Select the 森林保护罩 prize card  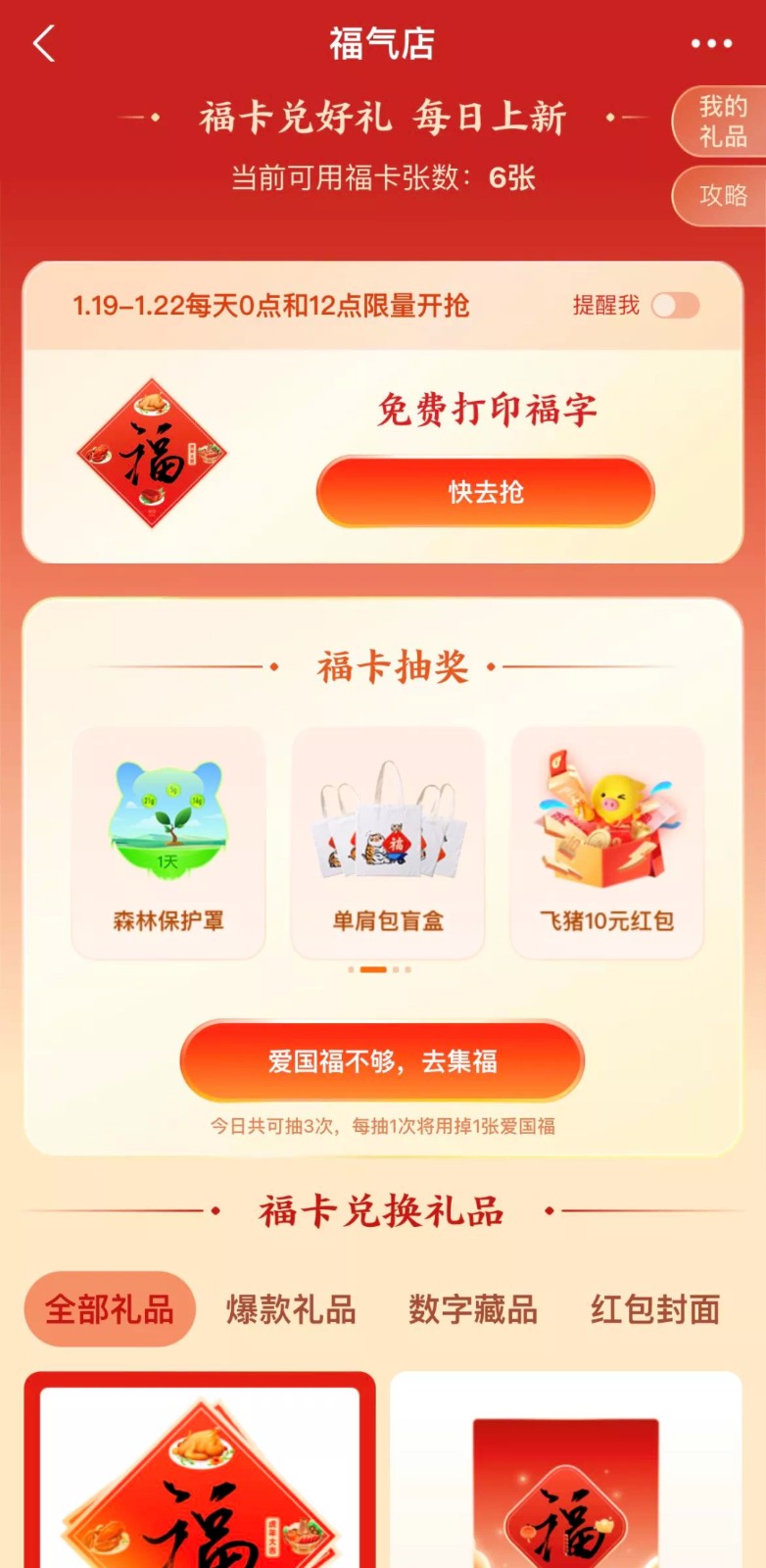pos(168,843)
